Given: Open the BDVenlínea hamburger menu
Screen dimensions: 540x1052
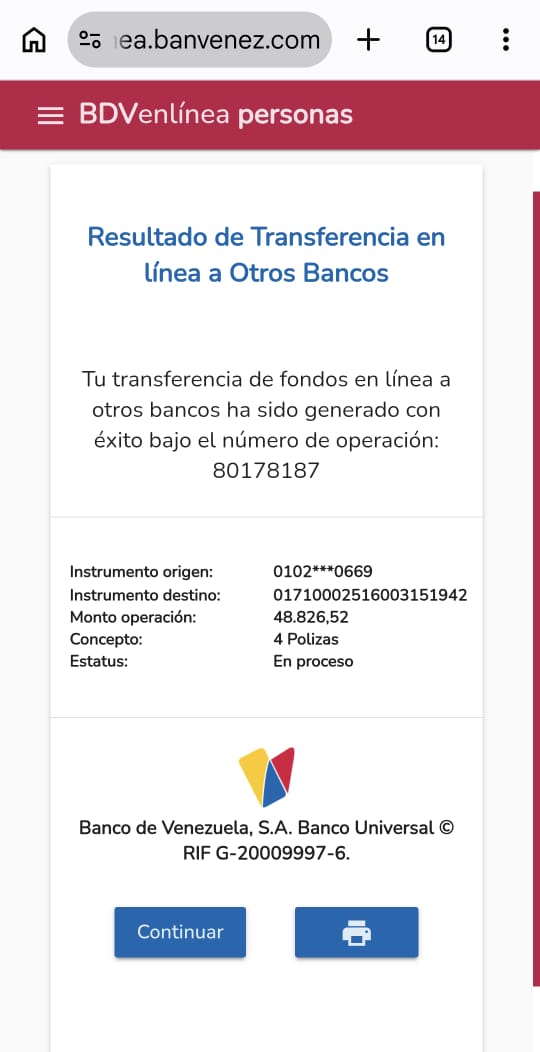Looking at the screenshot, I should tap(50, 115).
